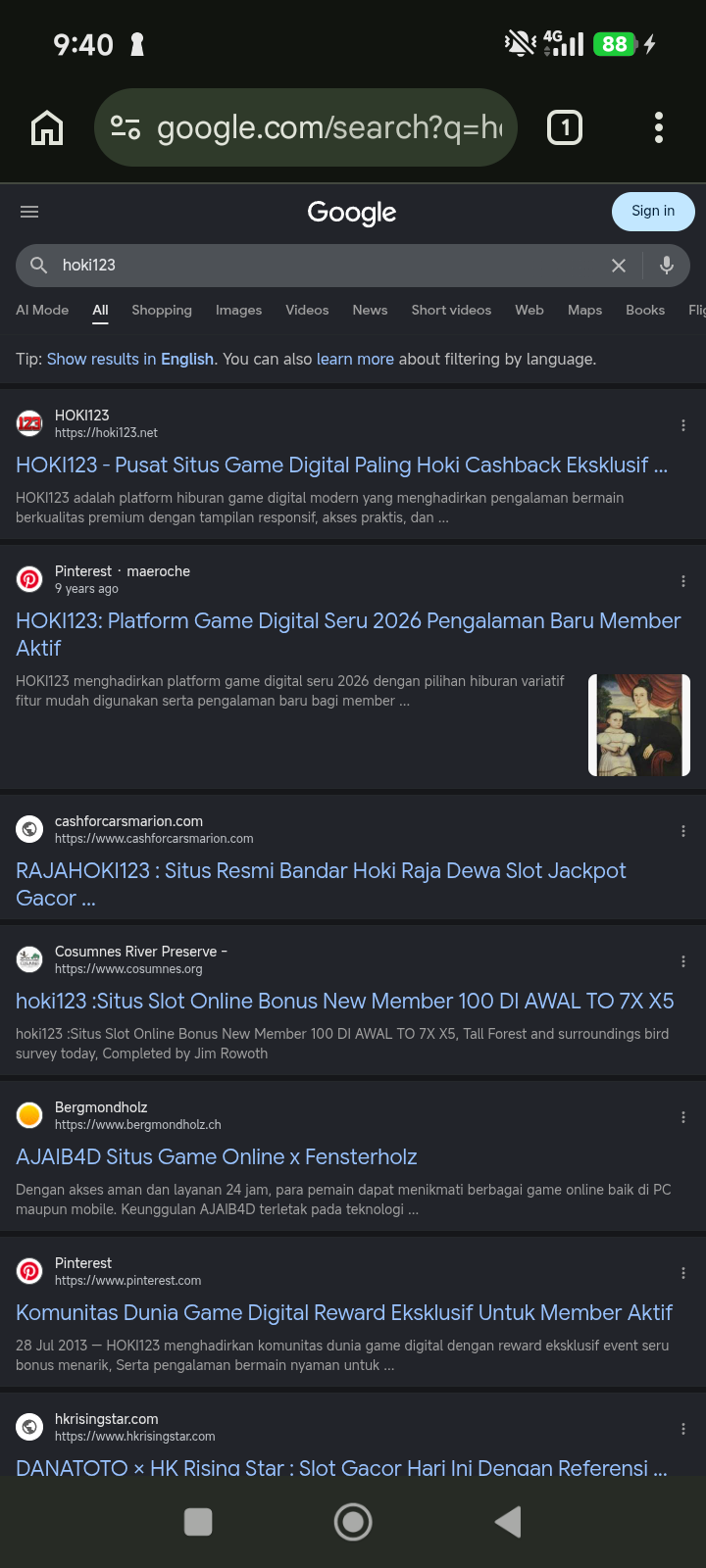Open Chrome's home page button

click(x=47, y=128)
